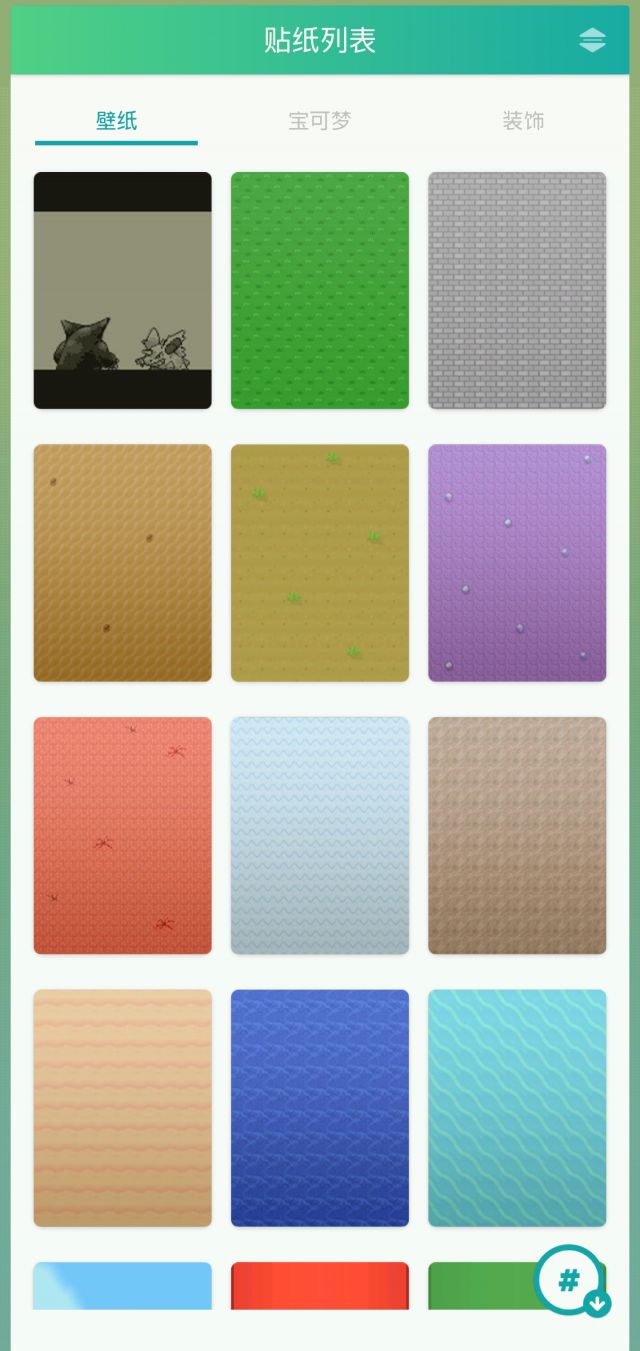Pick the taupe brown textured wallpaper
Viewport: 640px width, 1351px height.
click(517, 835)
